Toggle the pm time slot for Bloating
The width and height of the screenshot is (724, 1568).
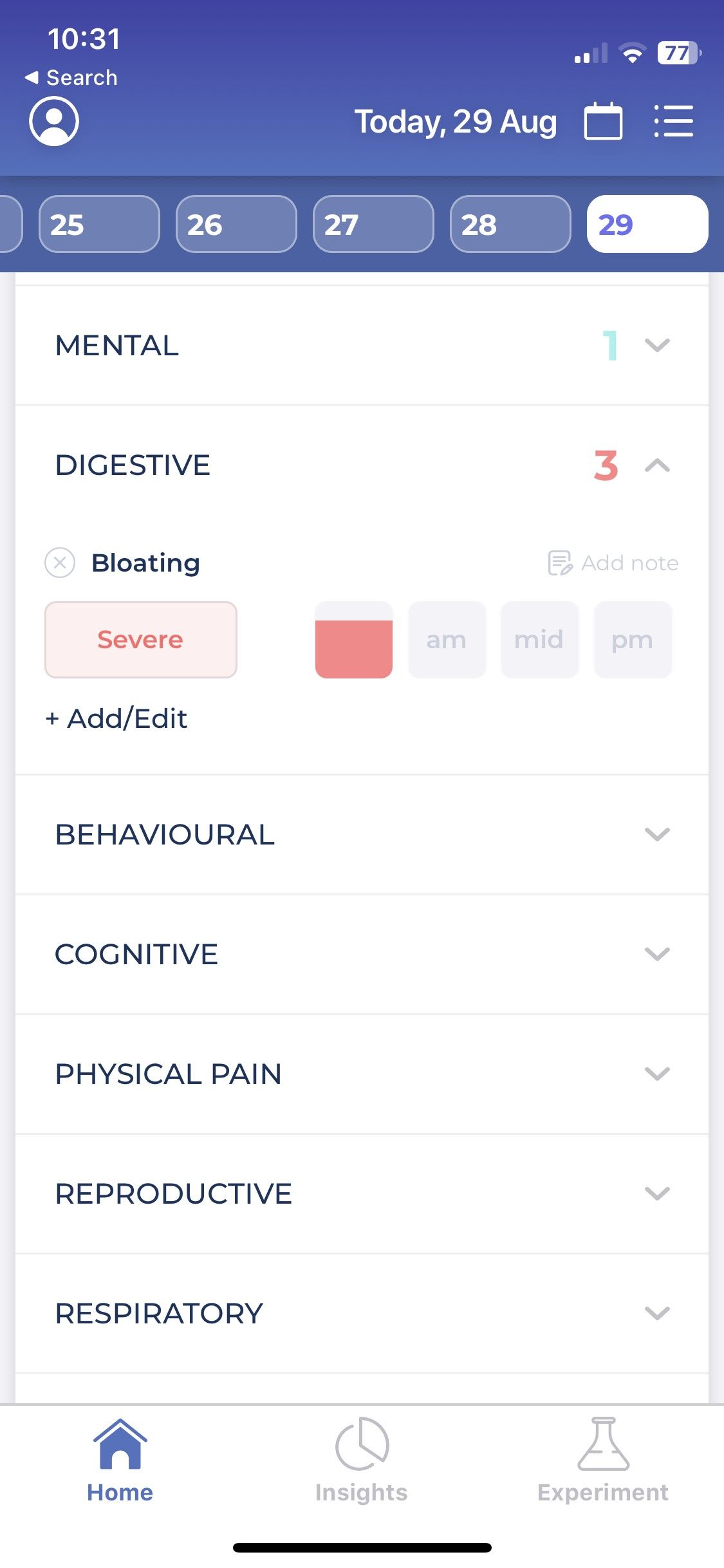[x=633, y=639]
